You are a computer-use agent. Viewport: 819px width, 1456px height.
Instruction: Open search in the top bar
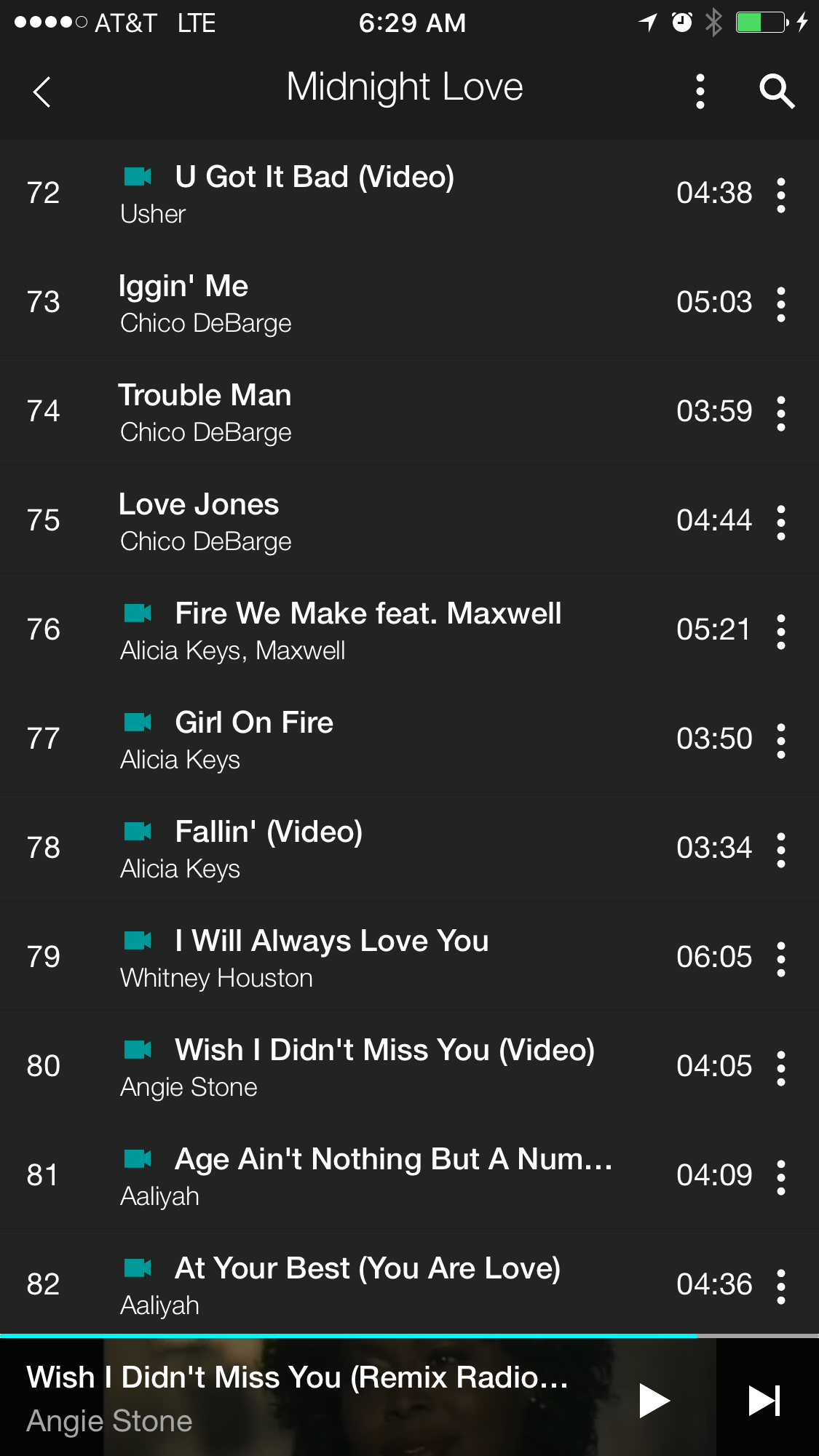776,92
